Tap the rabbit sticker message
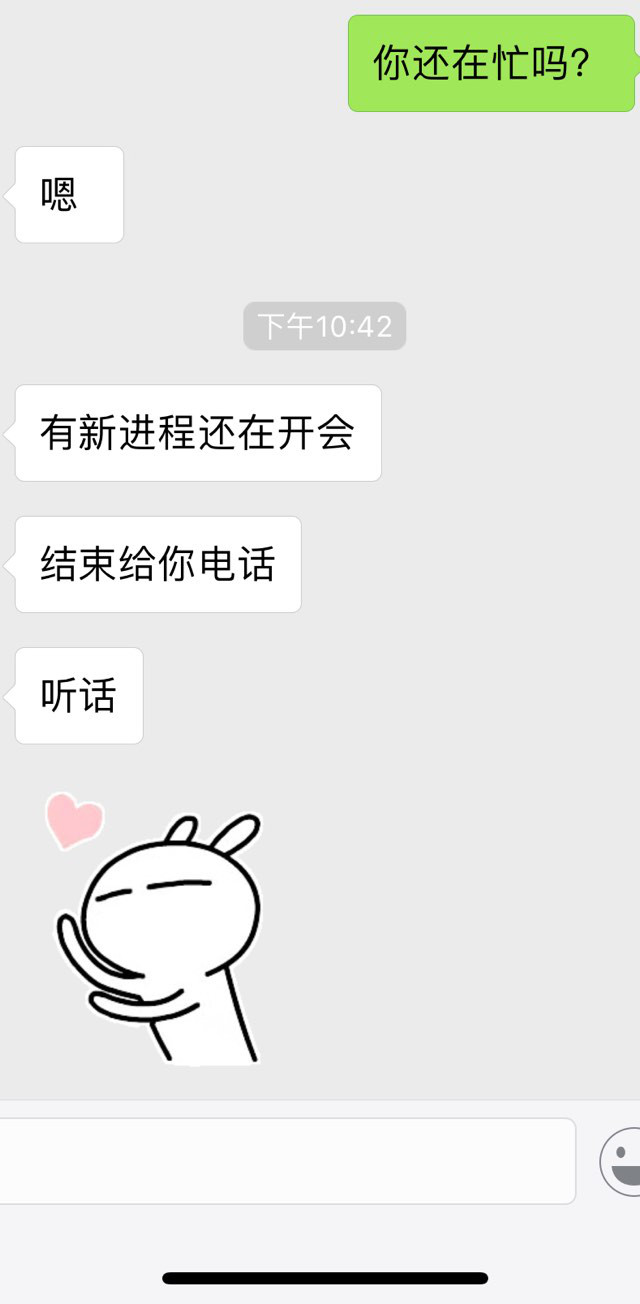This screenshot has width=640, height=1304. 158,928
